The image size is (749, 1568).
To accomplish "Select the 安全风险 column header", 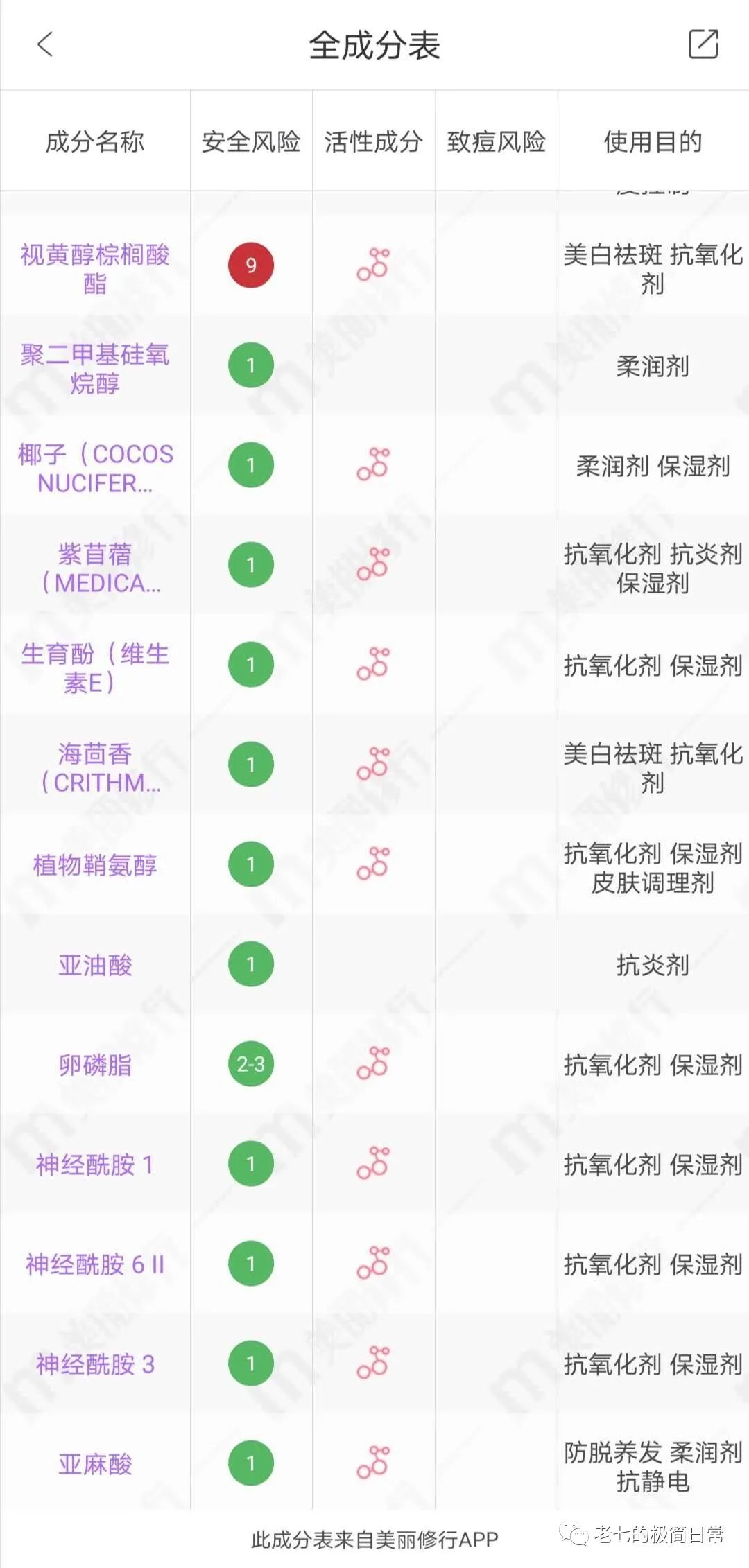I will coord(251,142).
